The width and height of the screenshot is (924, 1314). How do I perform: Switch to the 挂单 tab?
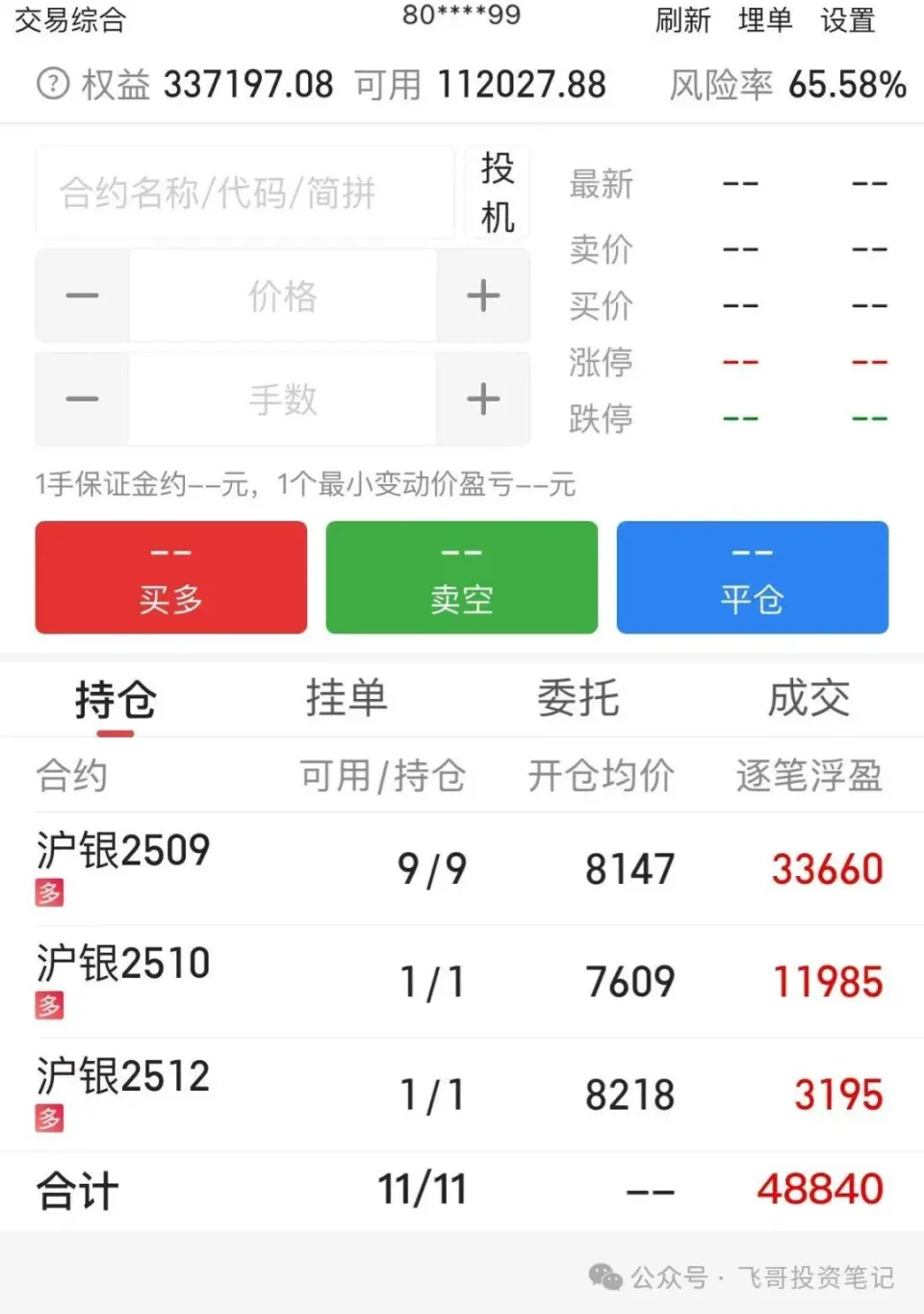coord(346,699)
